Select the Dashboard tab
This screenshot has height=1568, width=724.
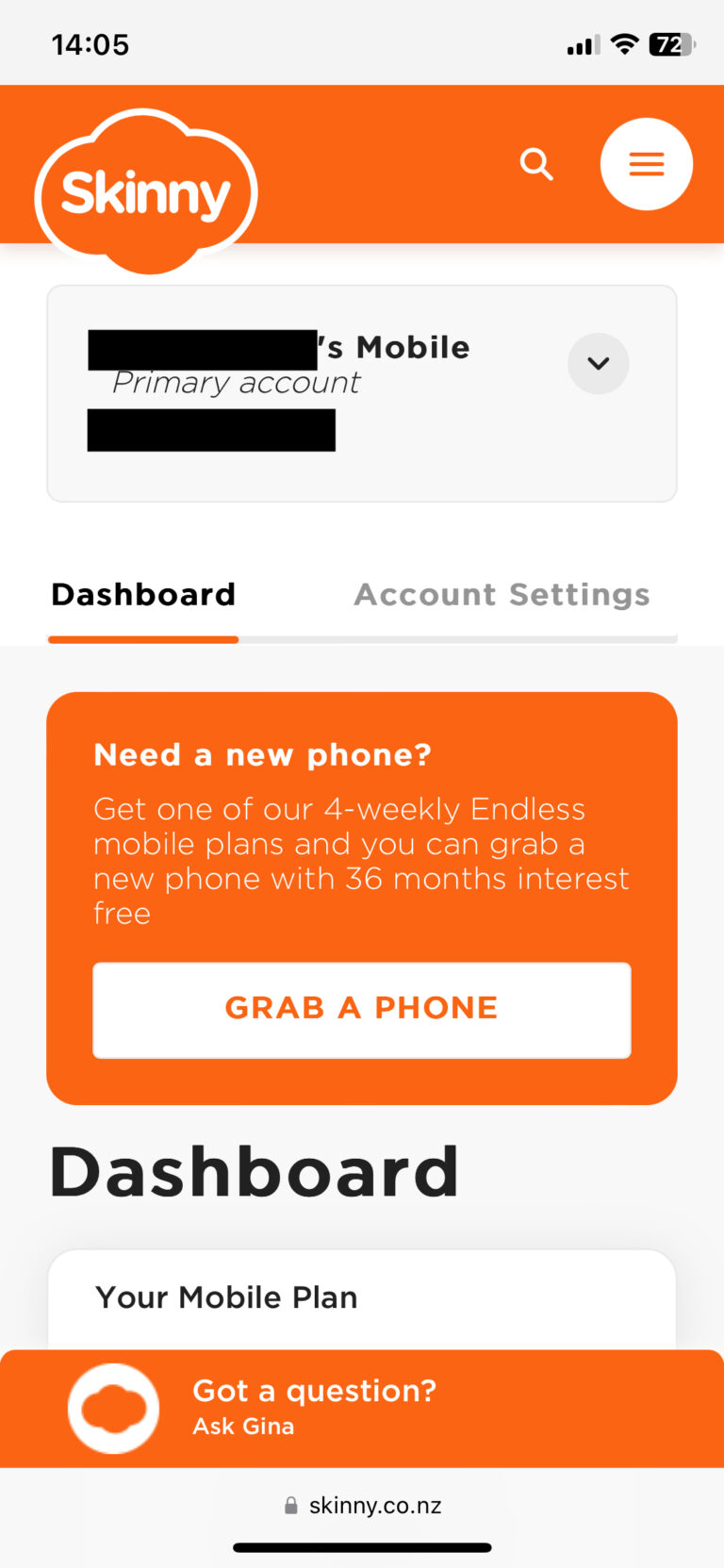click(x=143, y=595)
